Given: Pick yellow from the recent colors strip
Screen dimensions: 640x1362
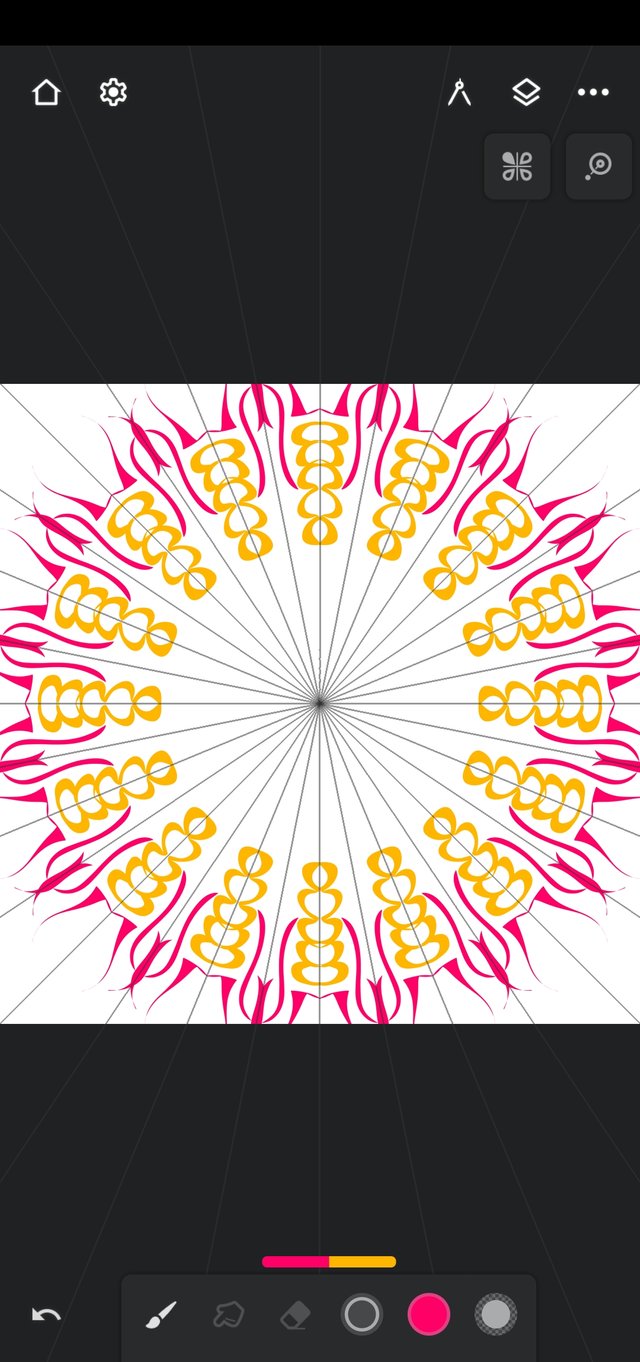Looking at the screenshot, I should [362, 1262].
